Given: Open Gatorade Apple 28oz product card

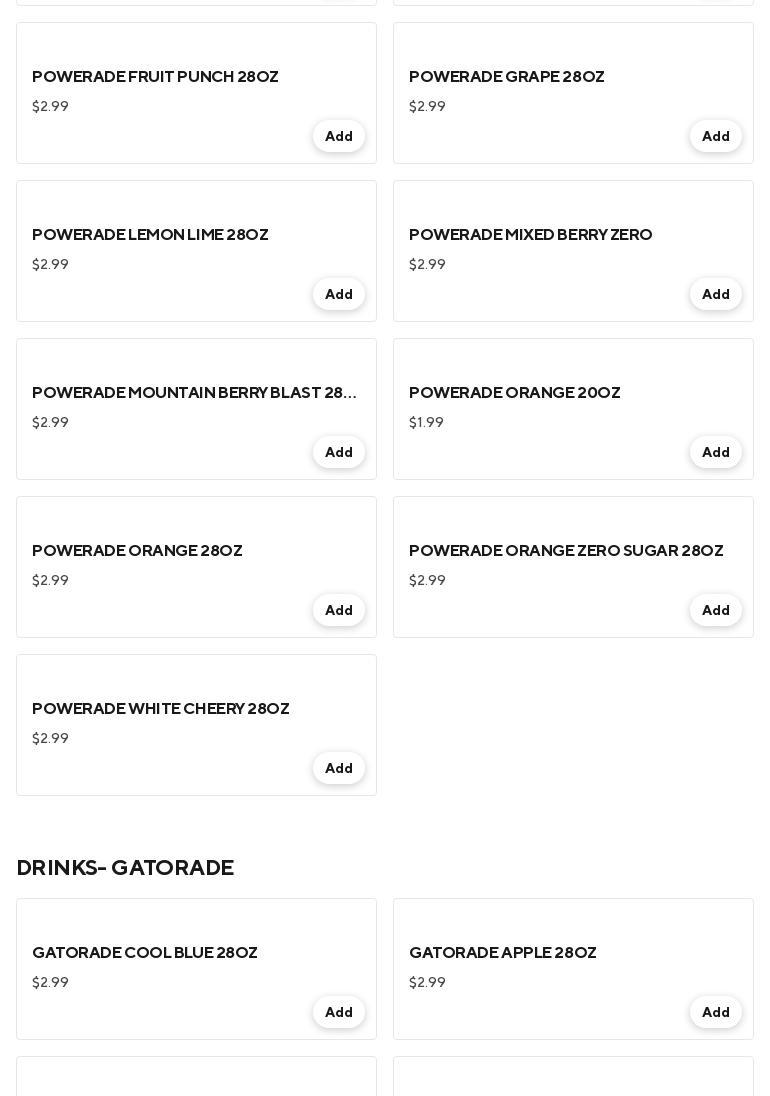Looking at the screenshot, I should 502,953.
